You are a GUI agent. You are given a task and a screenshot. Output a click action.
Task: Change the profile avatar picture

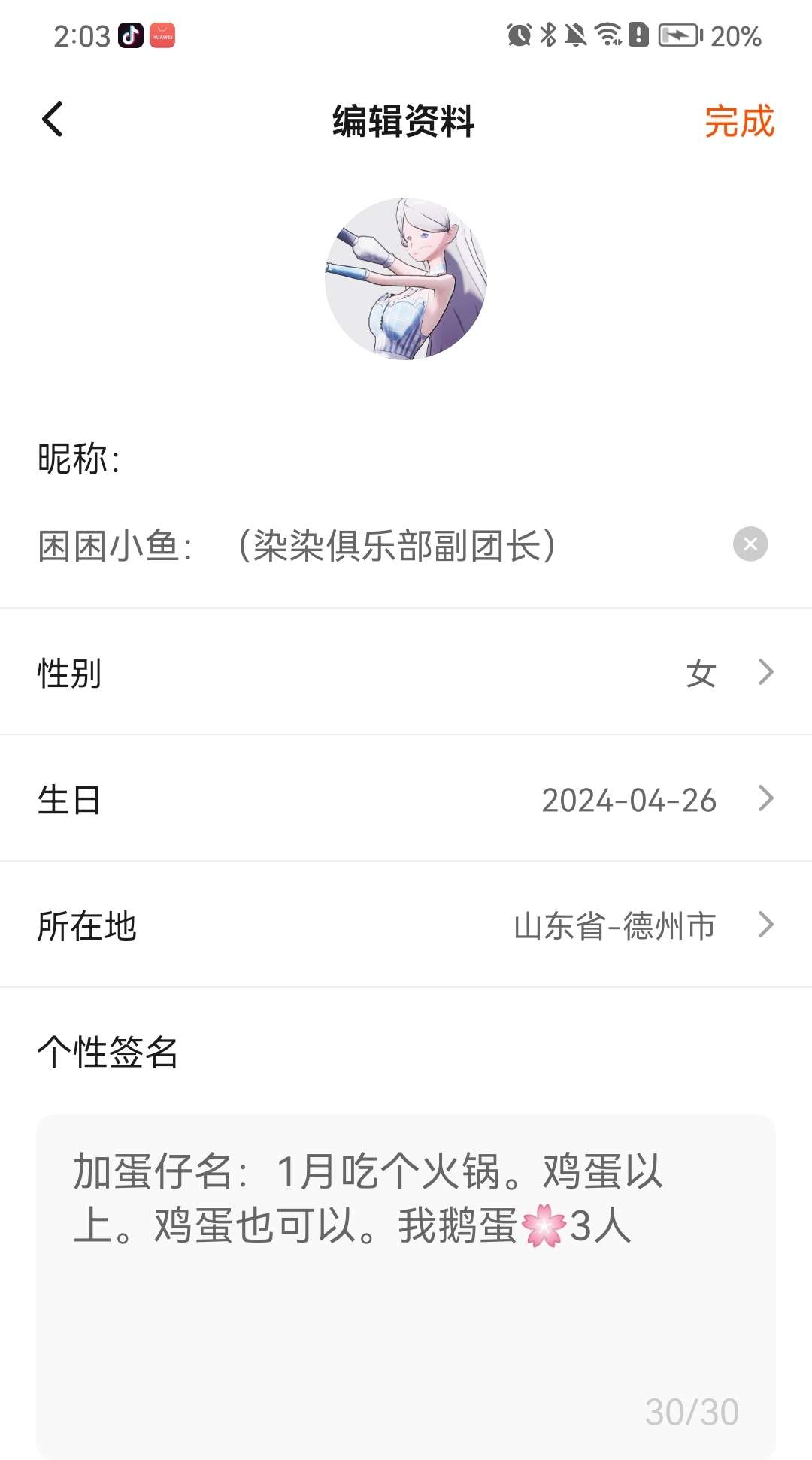(406, 279)
